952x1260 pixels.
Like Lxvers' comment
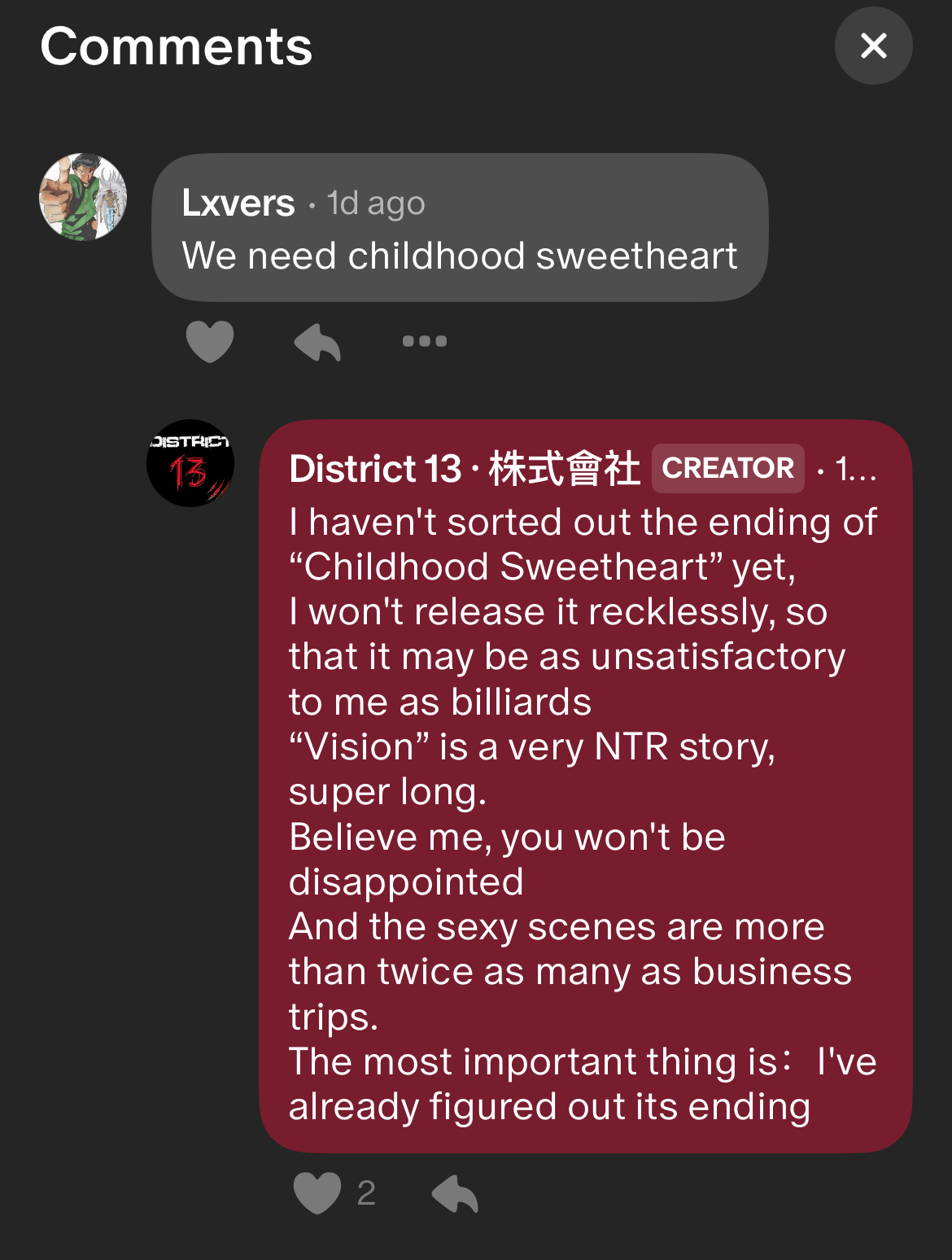pos(210,341)
